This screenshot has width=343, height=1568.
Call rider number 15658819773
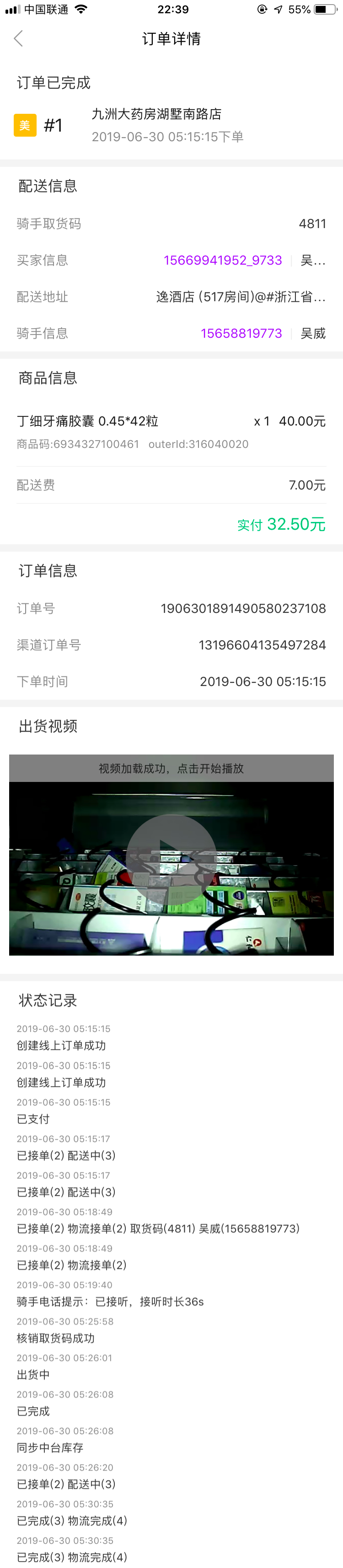(x=241, y=334)
